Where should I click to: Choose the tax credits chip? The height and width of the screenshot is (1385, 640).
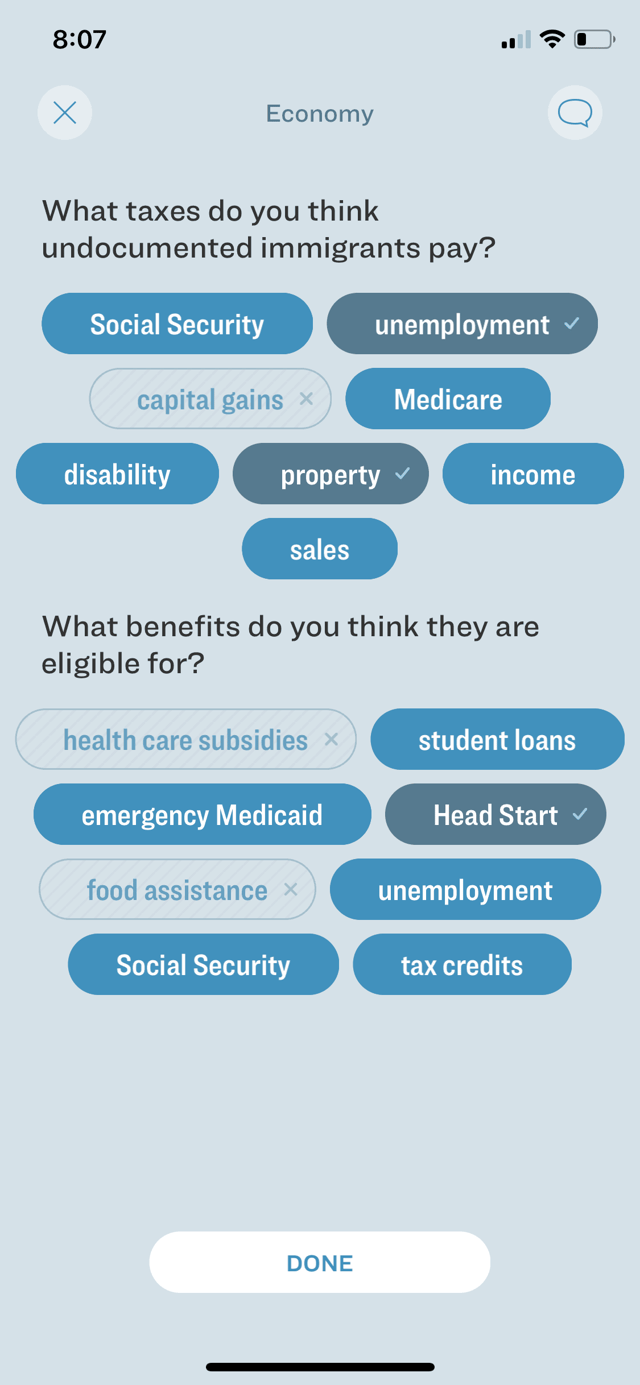[x=462, y=965]
